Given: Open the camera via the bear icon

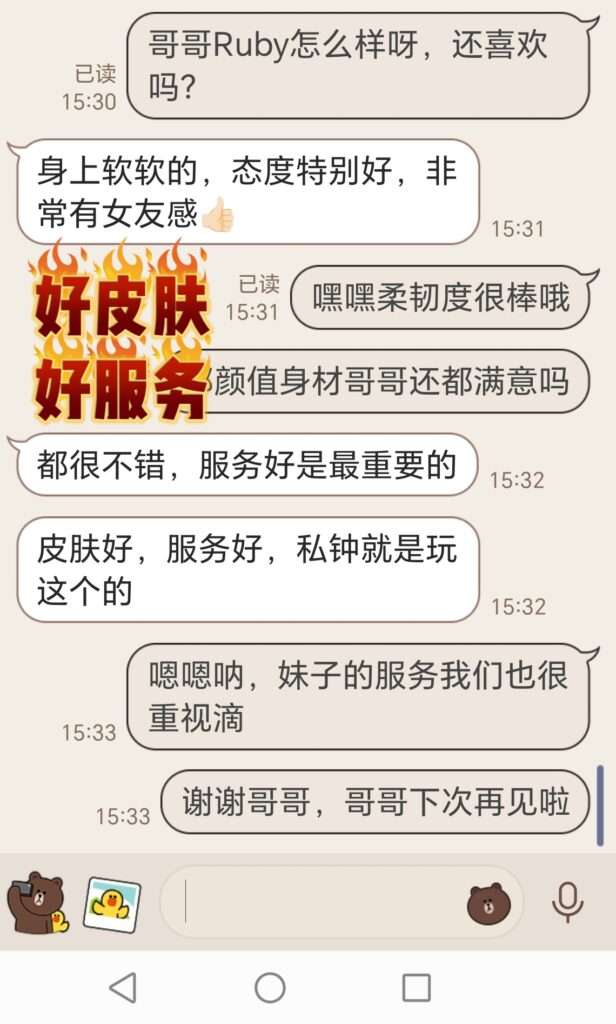Looking at the screenshot, I should pos(37,902).
